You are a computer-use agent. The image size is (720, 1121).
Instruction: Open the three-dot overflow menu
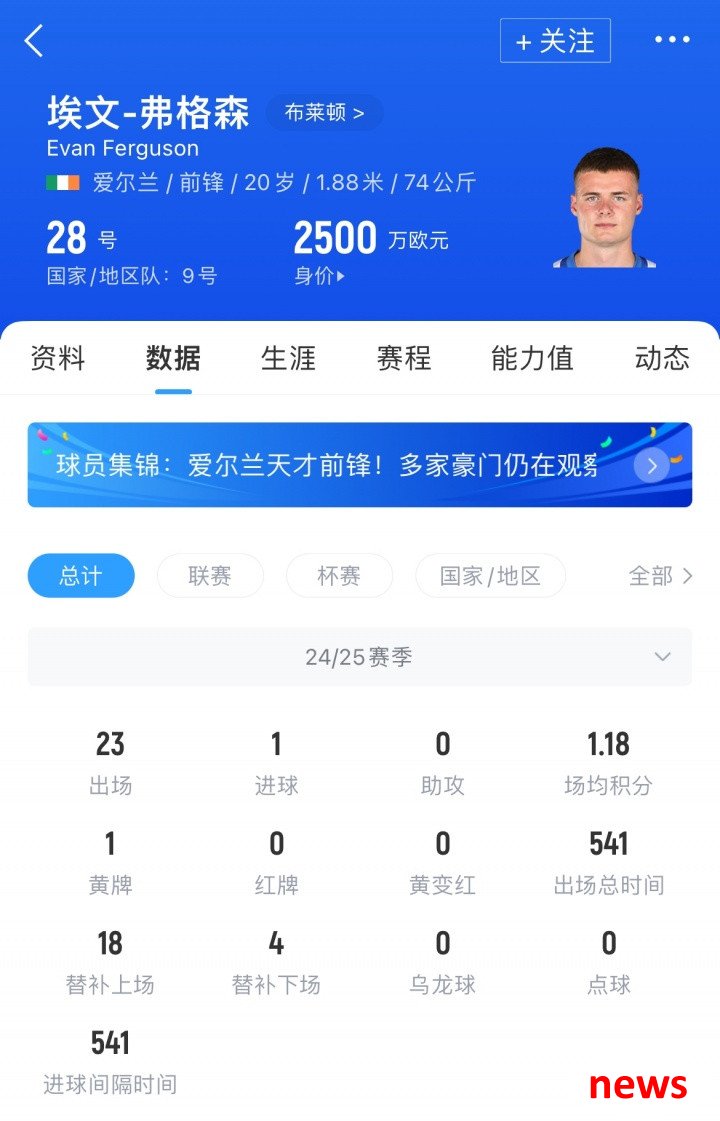coord(672,40)
